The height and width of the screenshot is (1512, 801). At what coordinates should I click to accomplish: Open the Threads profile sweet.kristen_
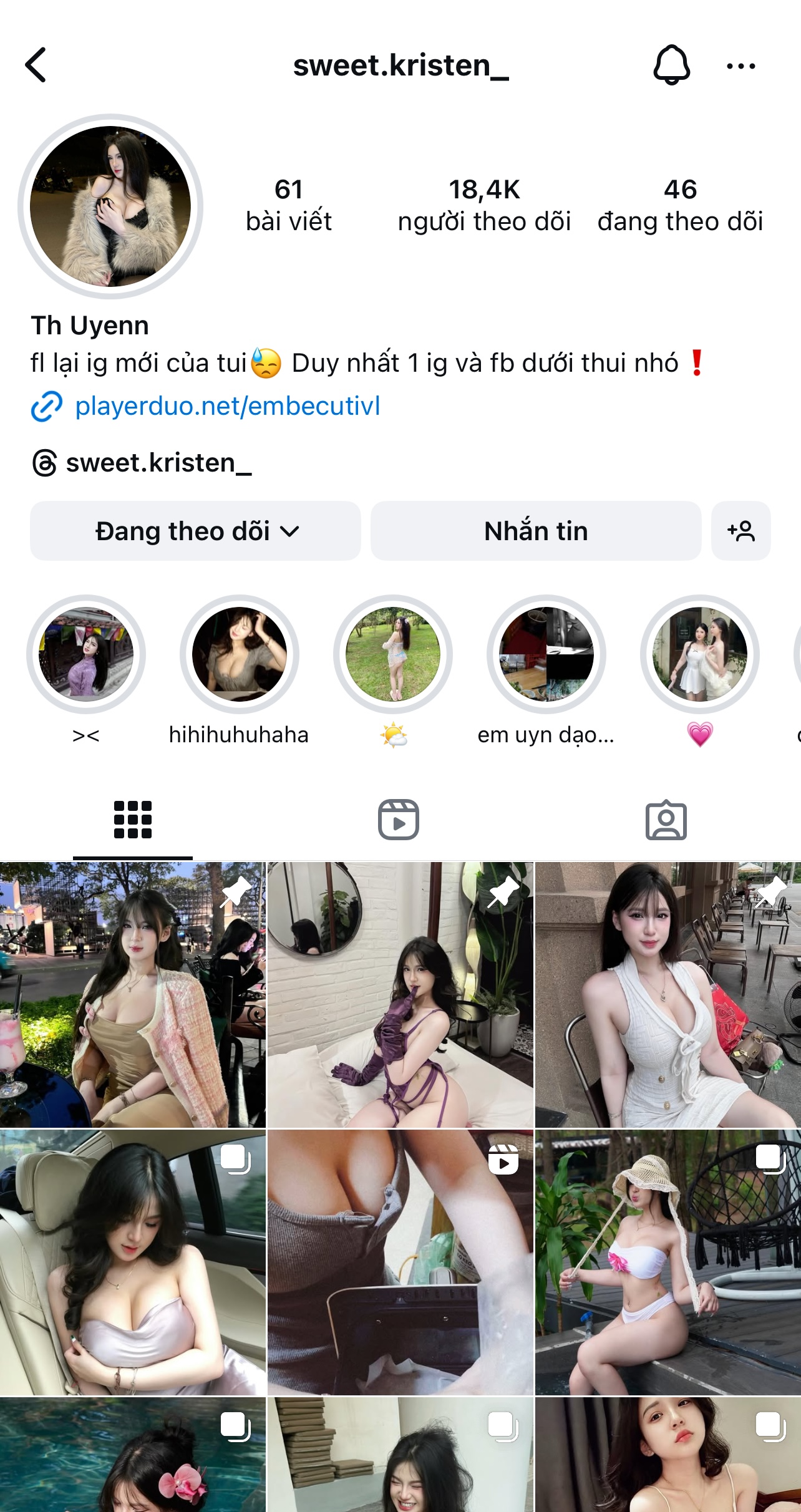click(158, 463)
